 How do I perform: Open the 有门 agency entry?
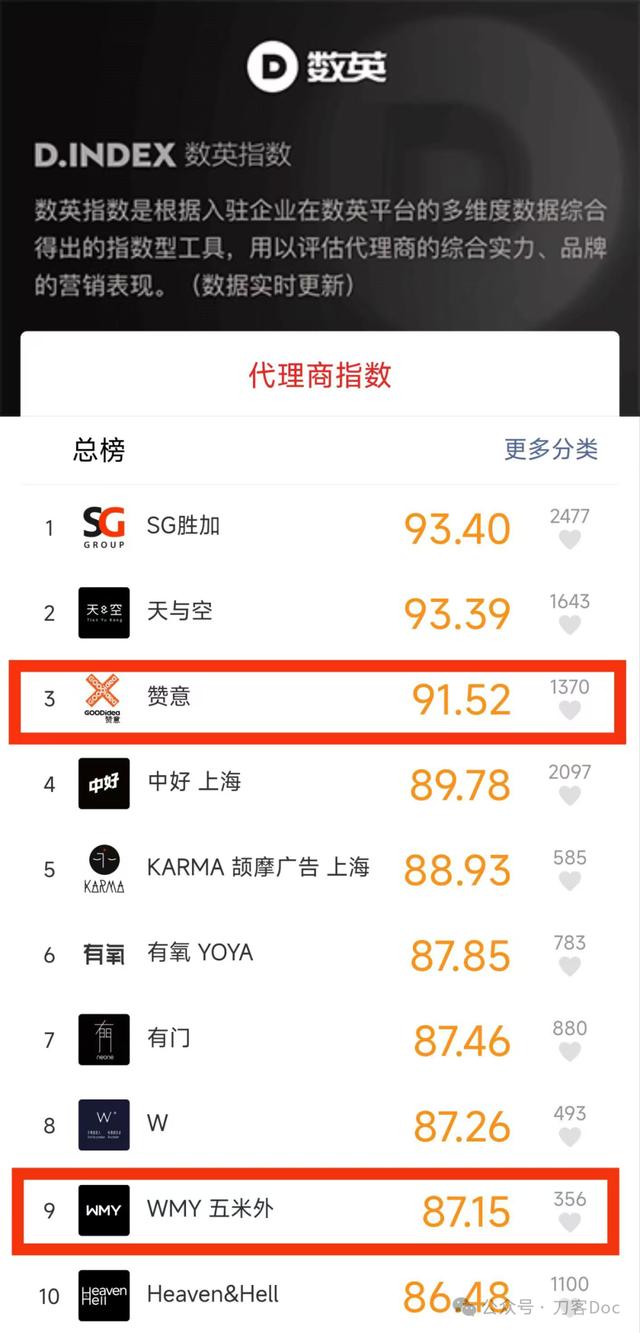click(x=168, y=1038)
